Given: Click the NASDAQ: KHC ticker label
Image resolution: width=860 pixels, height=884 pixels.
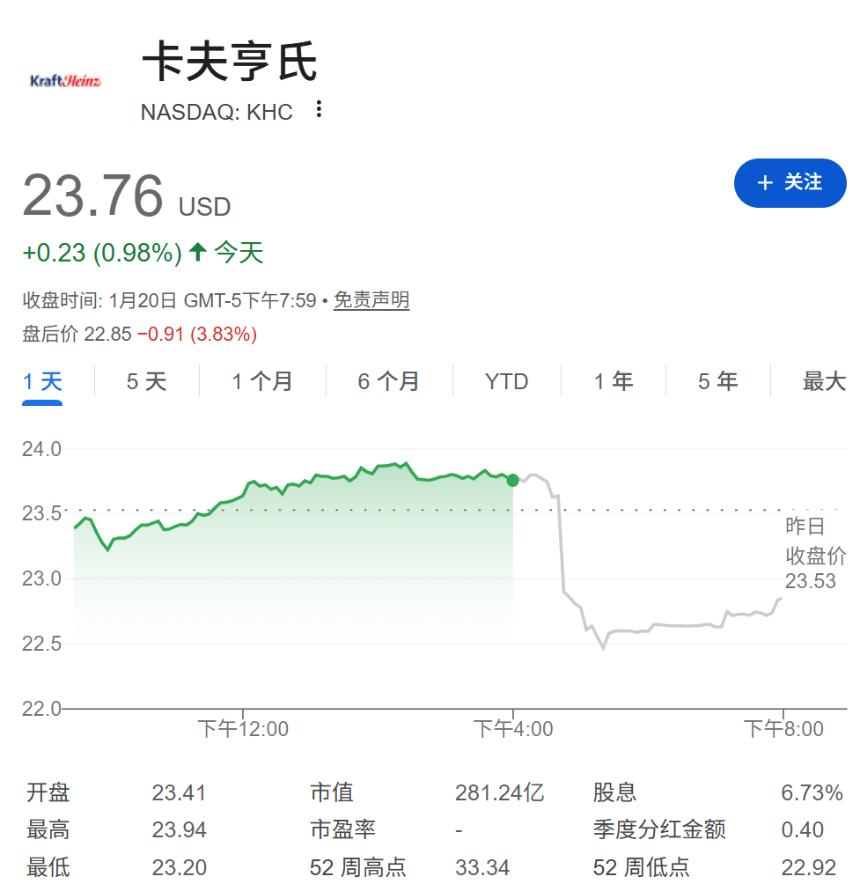Looking at the screenshot, I should (214, 112).
